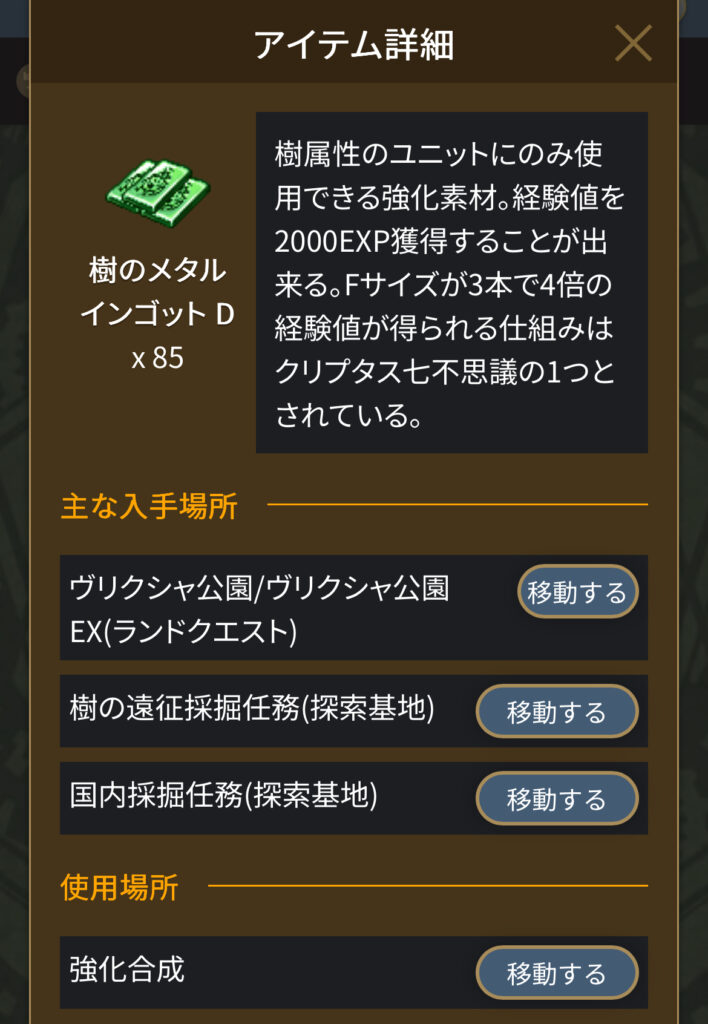Close the アイテム詳細 dialog
Image resolution: width=708 pixels, height=1024 pixels.
[633, 43]
